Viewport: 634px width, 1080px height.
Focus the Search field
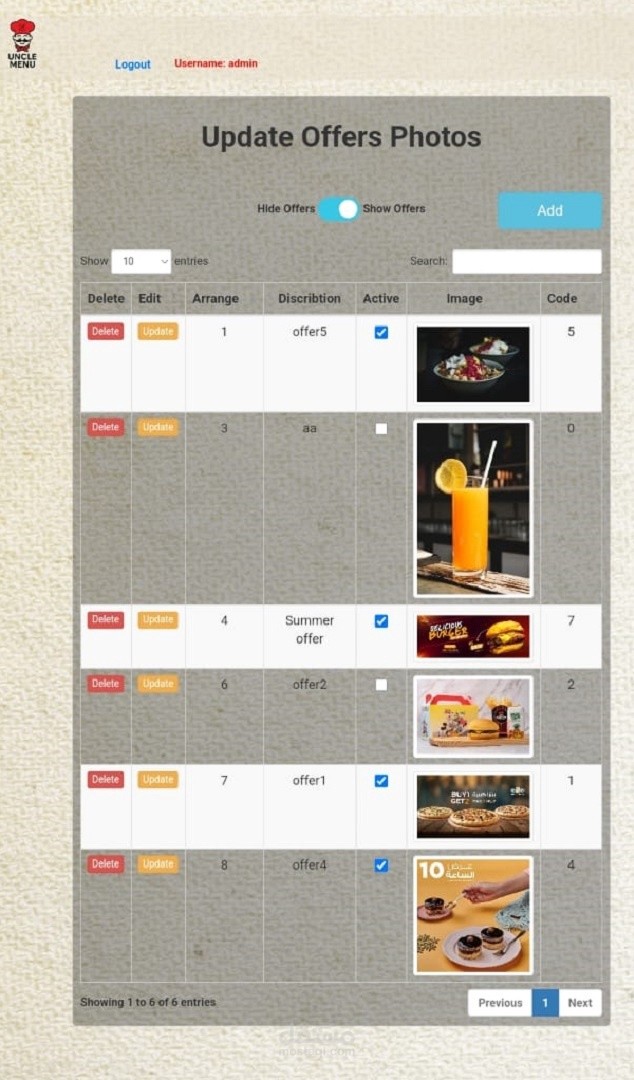point(526,261)
